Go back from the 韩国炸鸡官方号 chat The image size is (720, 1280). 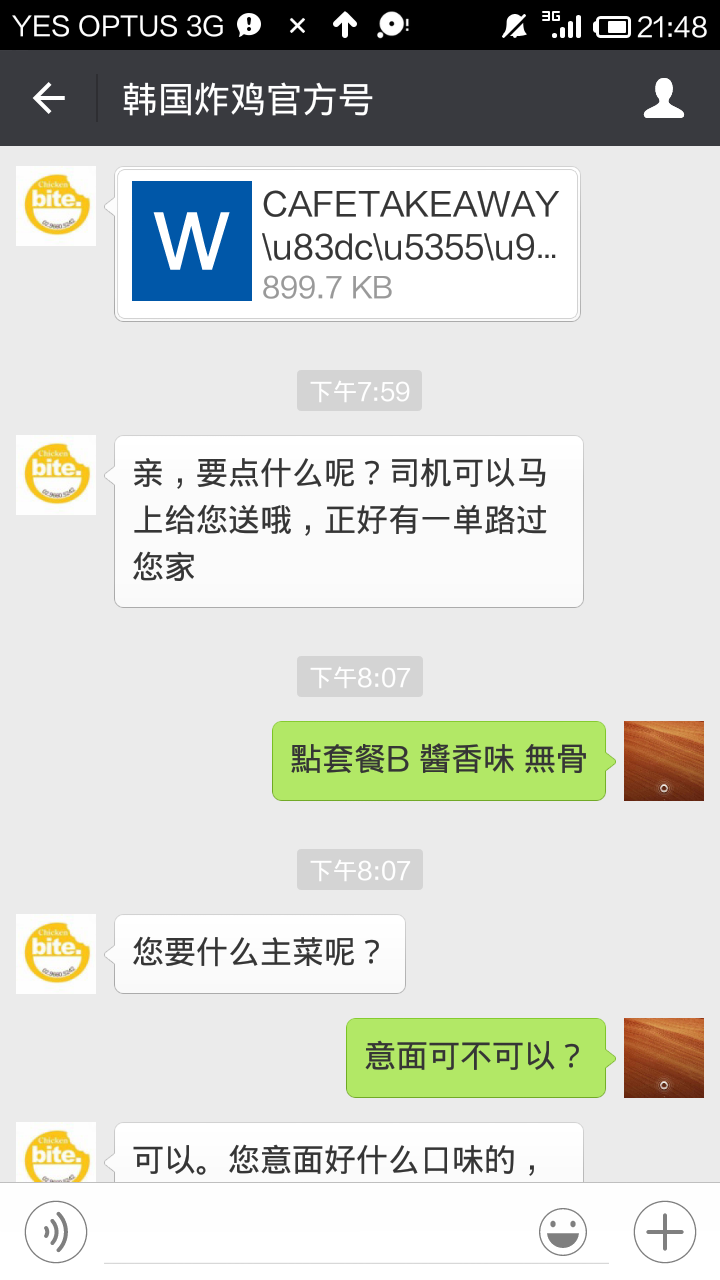(x=48, y=98)
